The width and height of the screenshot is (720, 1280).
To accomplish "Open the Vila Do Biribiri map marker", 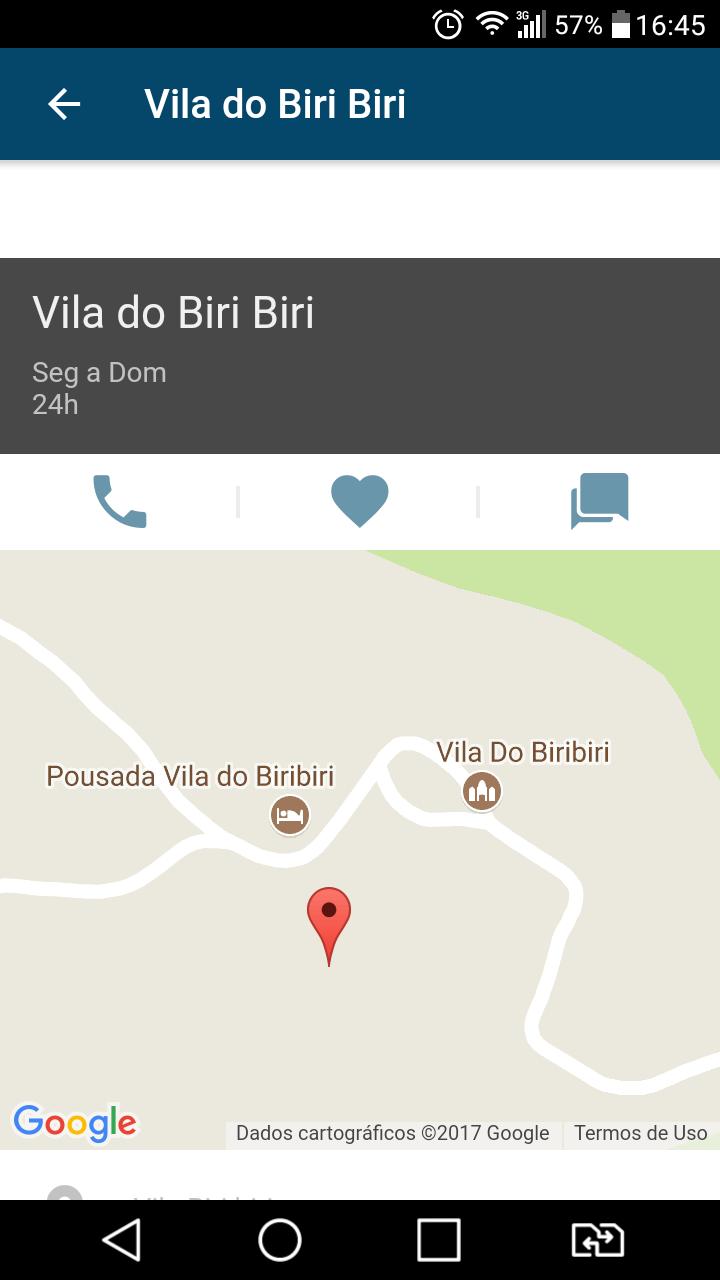I will (482, 791).
